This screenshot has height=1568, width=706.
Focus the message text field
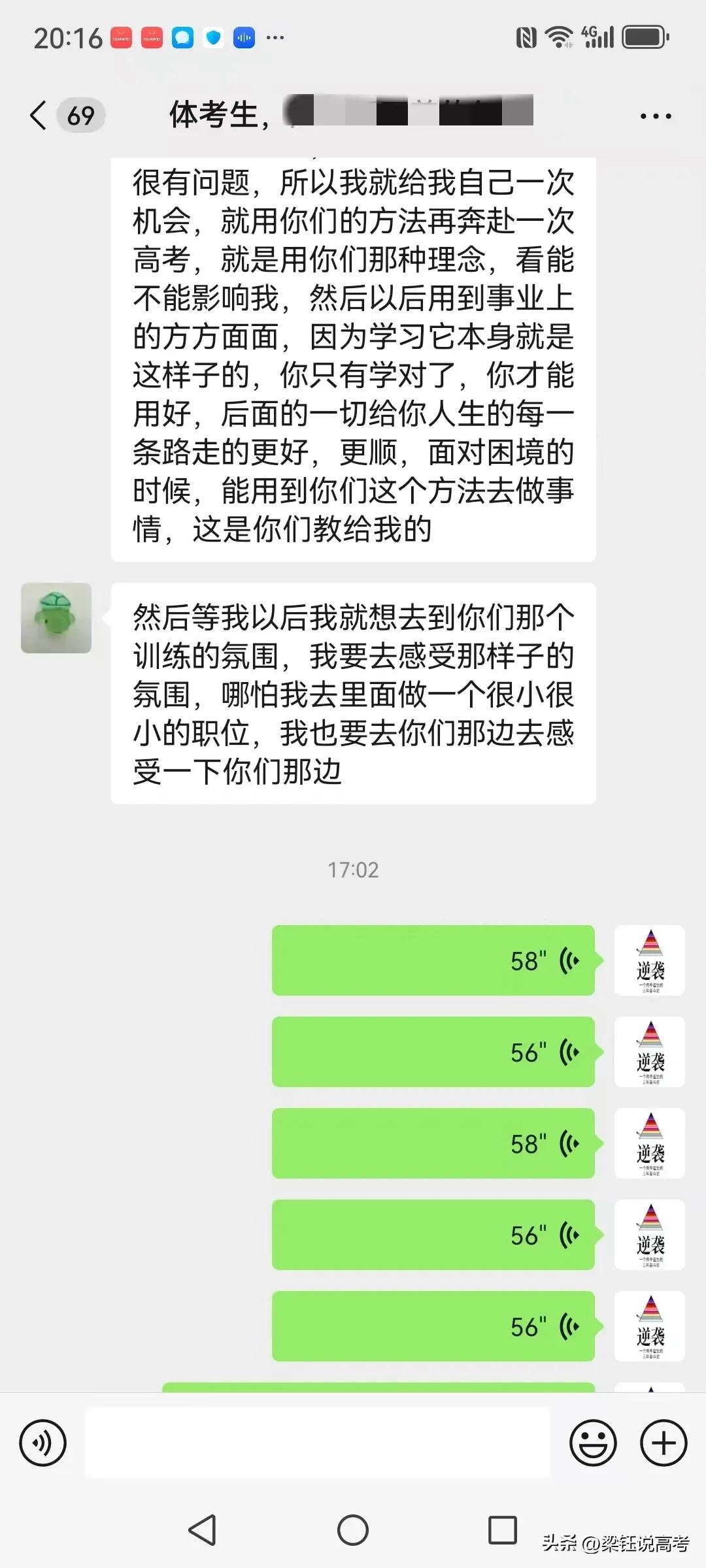pyautogui.click(x=318, y=1443)
